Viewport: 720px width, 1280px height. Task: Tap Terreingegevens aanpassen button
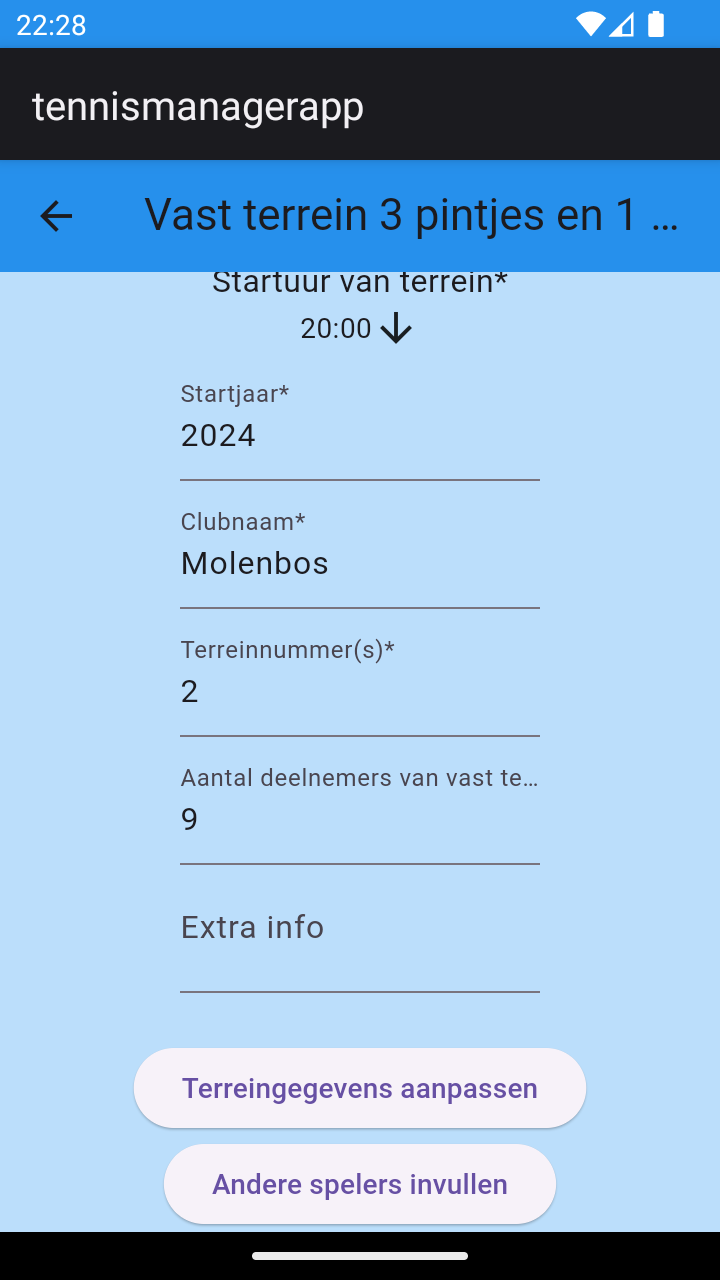pos(360,1088)
